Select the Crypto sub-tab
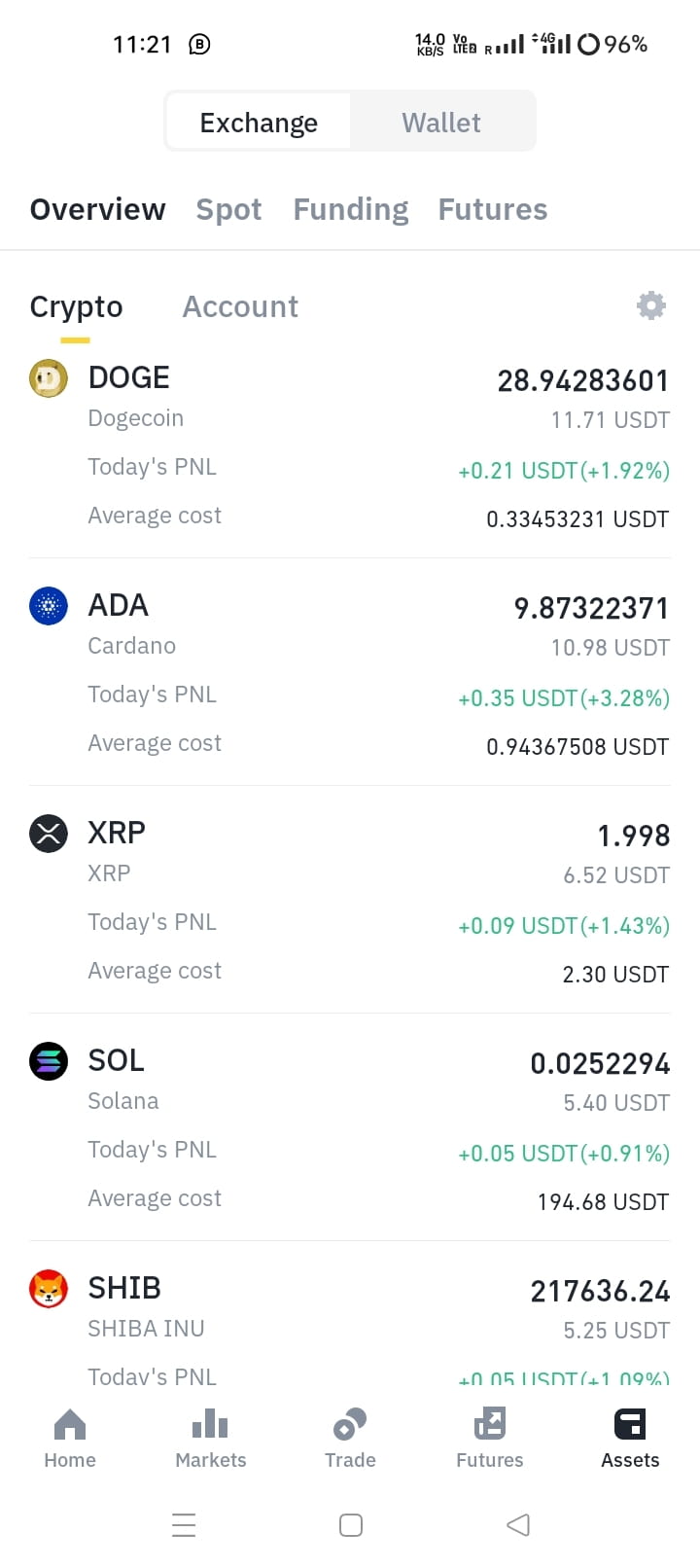700x1568 pixels. point(76,306)
